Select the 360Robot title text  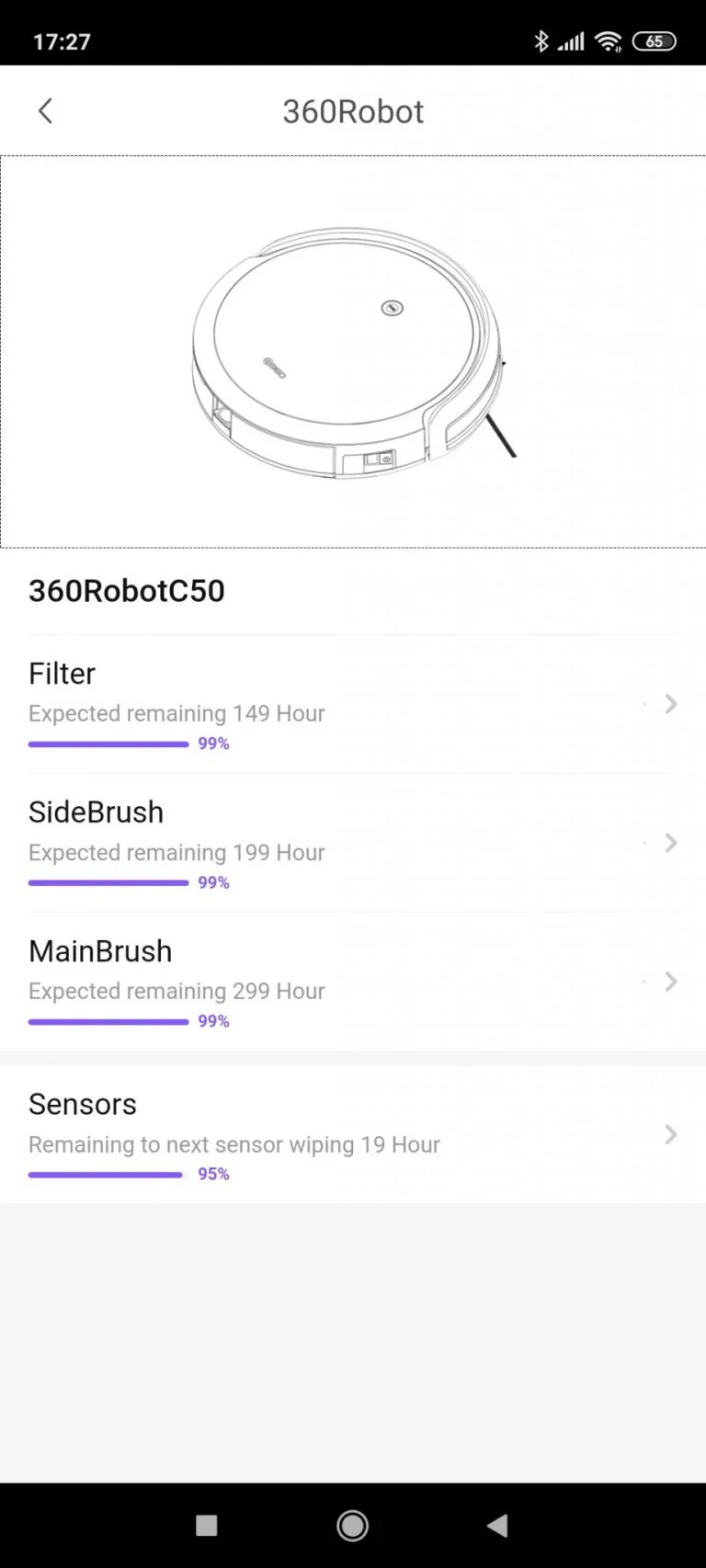tap(352, 110)
